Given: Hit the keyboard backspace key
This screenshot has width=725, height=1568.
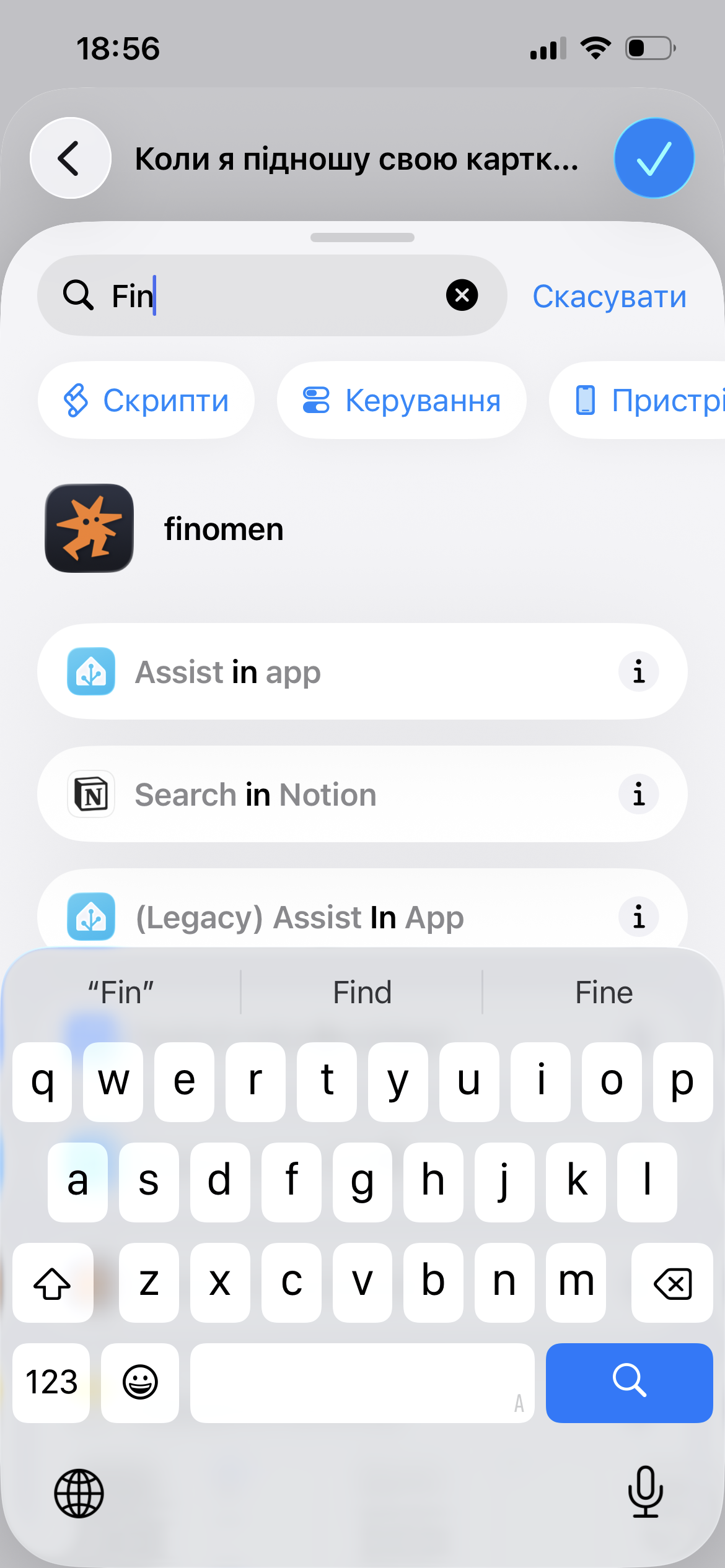Looking at the screenshot, I should click(x=672, y=1283).
